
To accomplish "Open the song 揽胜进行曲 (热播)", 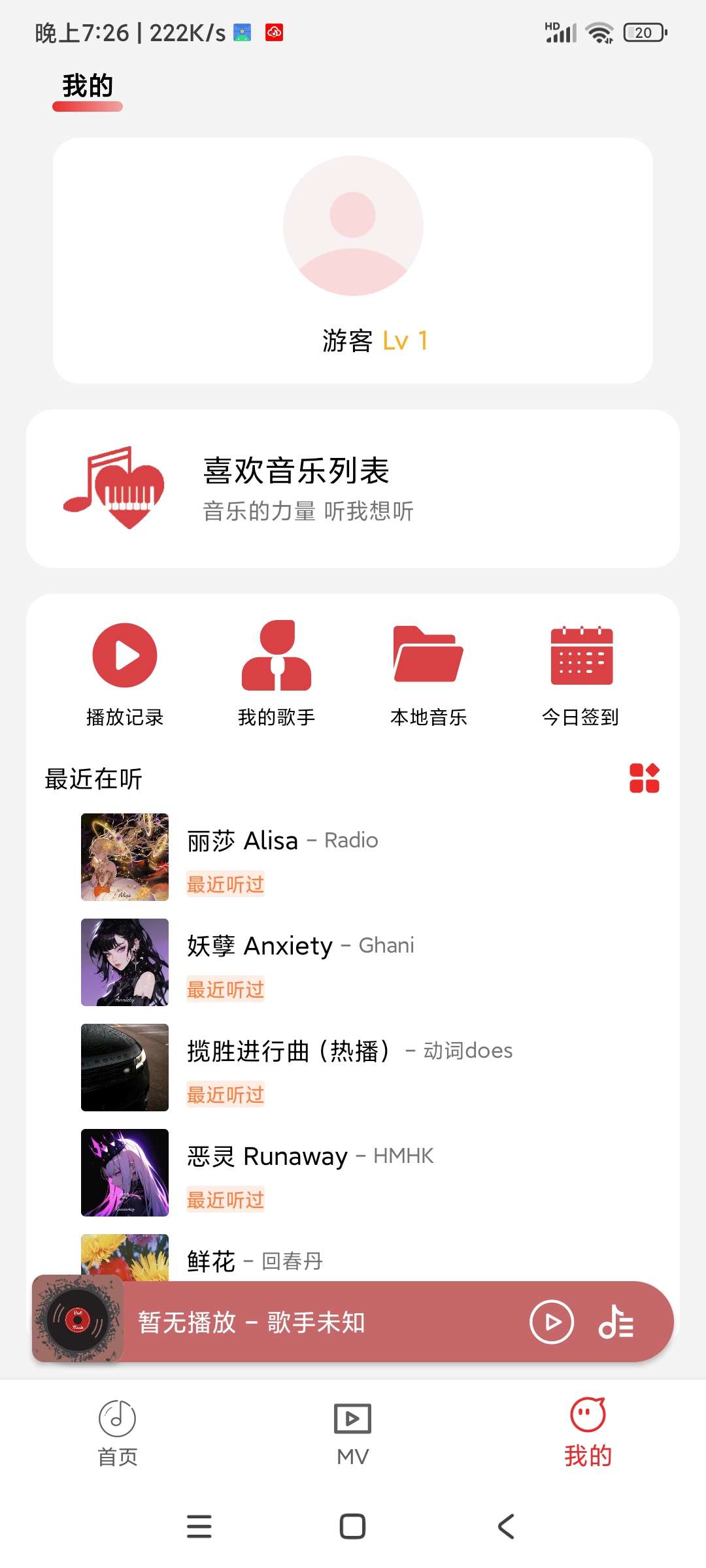I will click(353, 1067).
